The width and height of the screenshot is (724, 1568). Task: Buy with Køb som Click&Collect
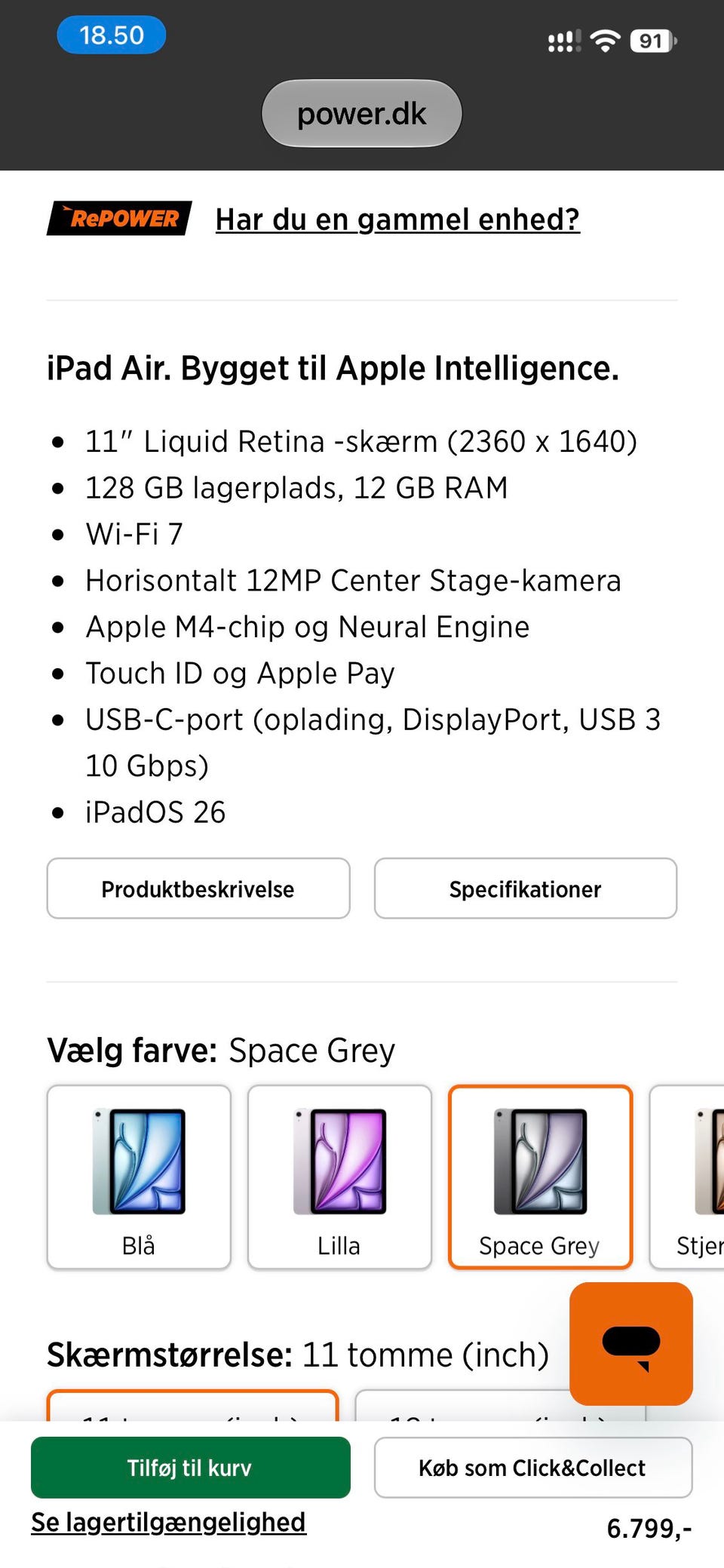(533, 1467)
